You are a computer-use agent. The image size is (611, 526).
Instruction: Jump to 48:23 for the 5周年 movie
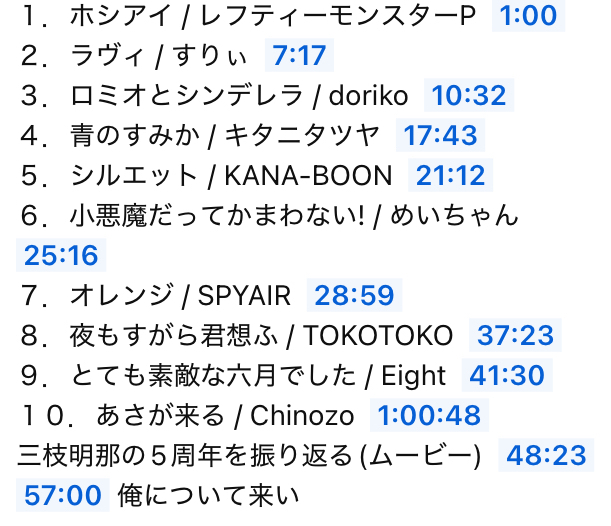[x=546, y=455]
